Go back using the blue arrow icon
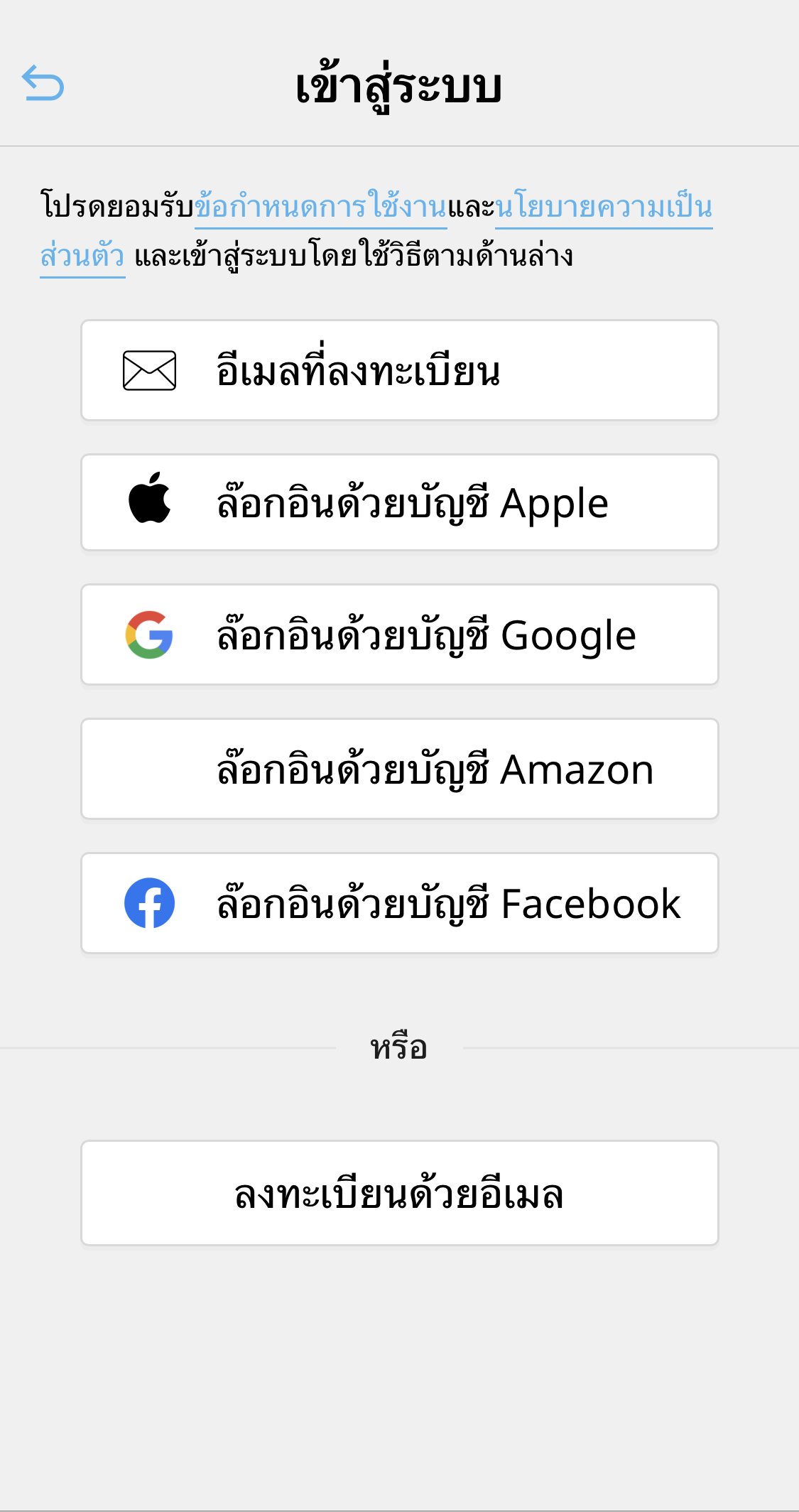799x1512 pixels. pos(43,82)
